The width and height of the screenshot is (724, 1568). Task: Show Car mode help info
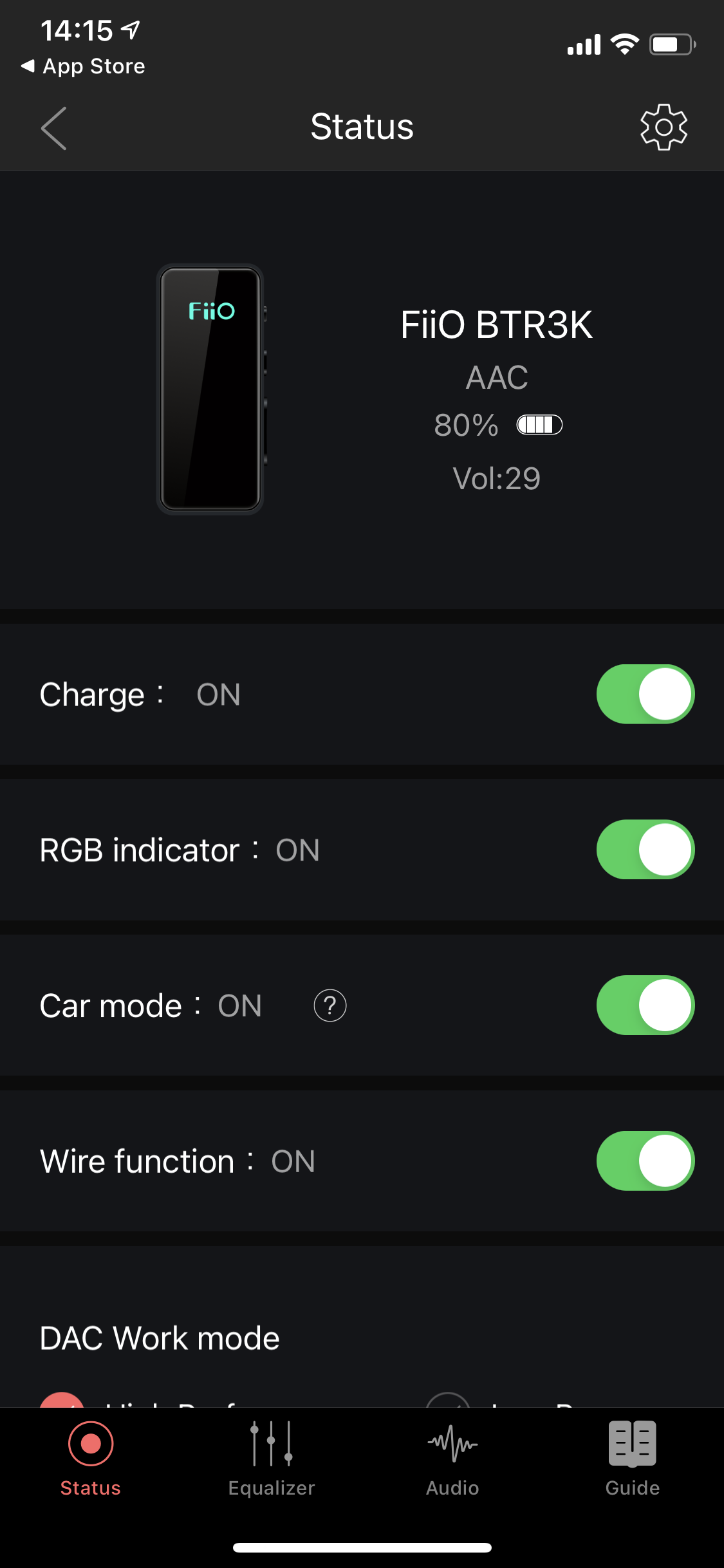tap(330, 1005)
